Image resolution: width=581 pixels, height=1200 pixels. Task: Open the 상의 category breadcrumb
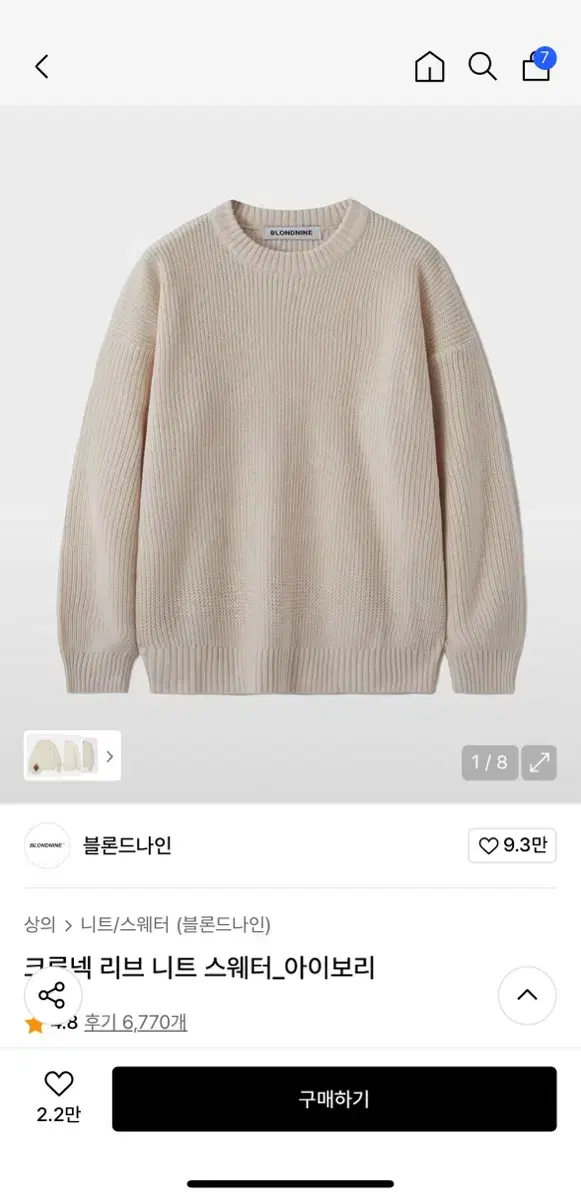40,924
